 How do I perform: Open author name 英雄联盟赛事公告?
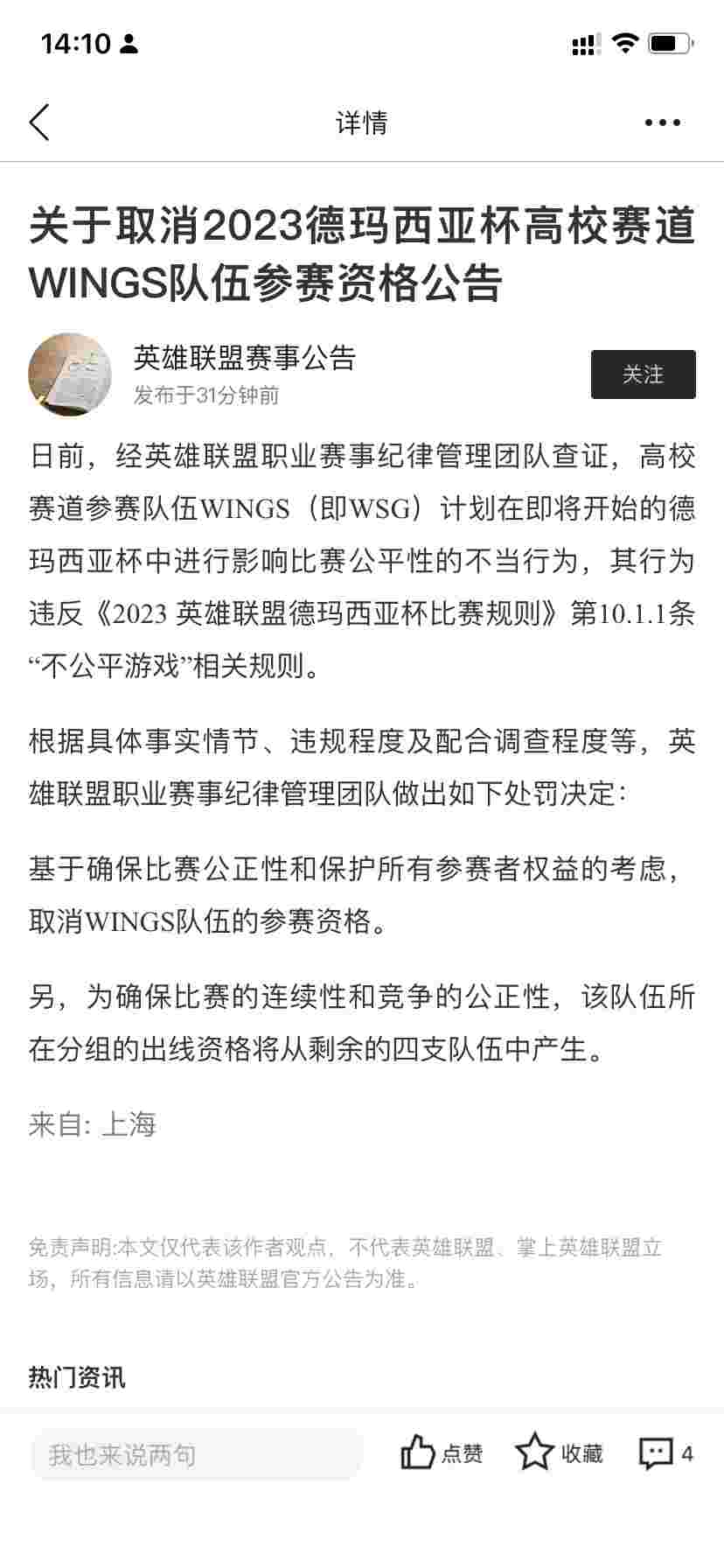[245, 358]
